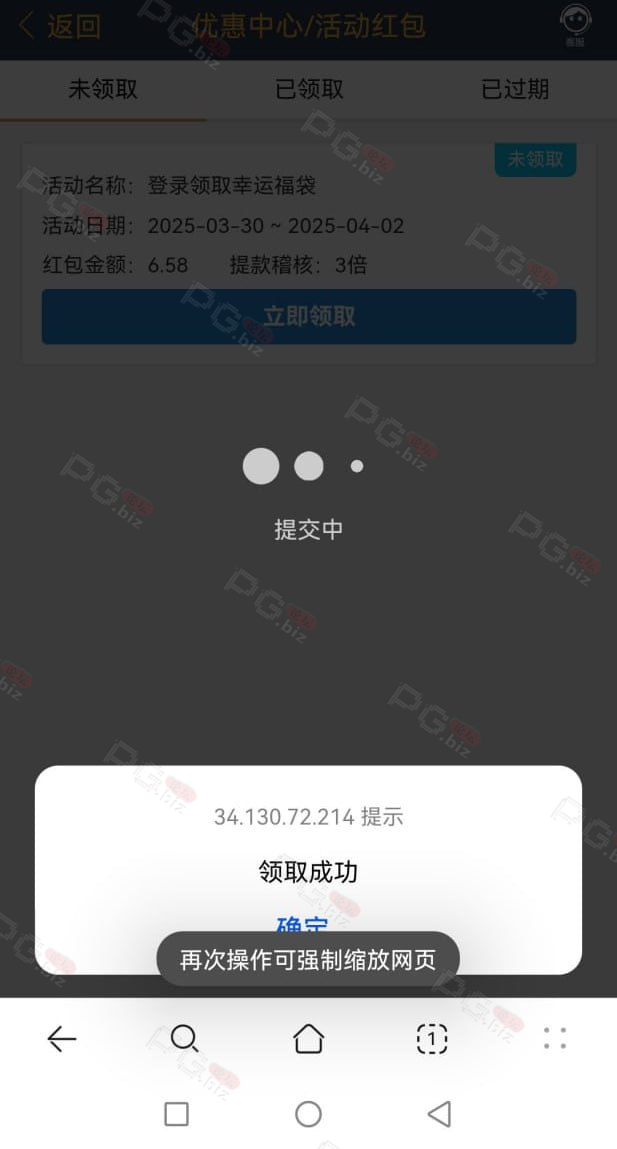Open the browser tabs switcher

(x=432, y=1038)
